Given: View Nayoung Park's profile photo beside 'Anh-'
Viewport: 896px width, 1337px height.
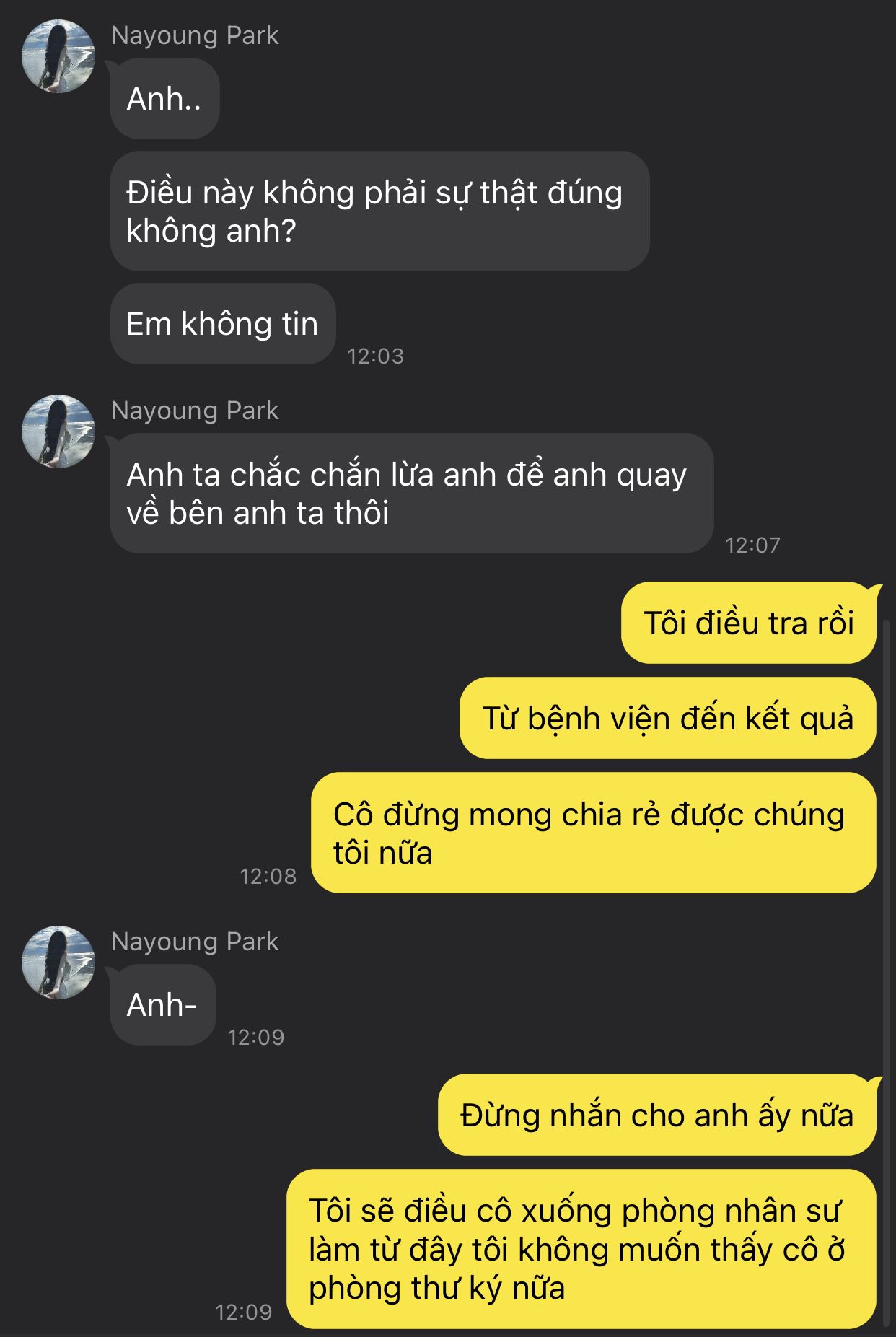Looking at the screenshot, I should pos(58,963).
